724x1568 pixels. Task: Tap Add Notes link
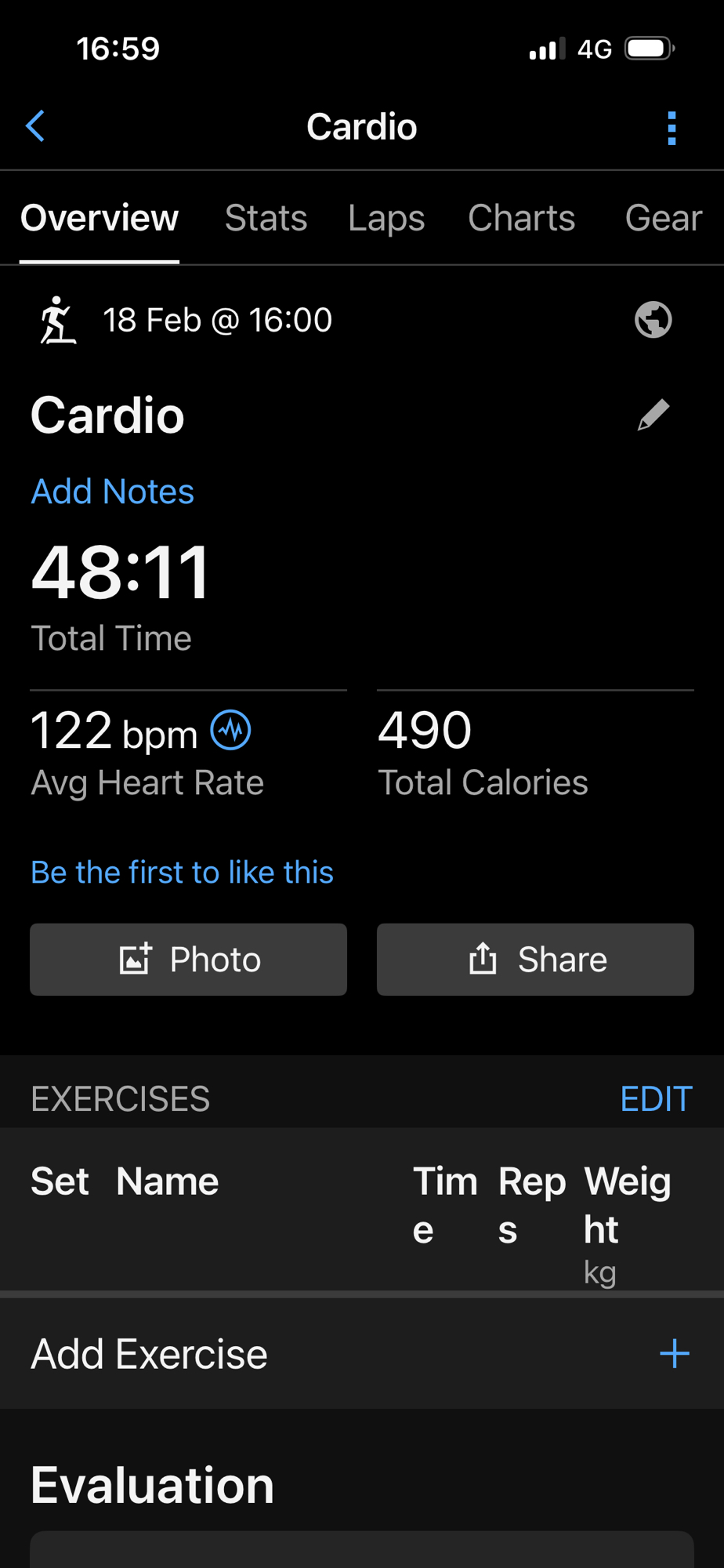[112, 492]
